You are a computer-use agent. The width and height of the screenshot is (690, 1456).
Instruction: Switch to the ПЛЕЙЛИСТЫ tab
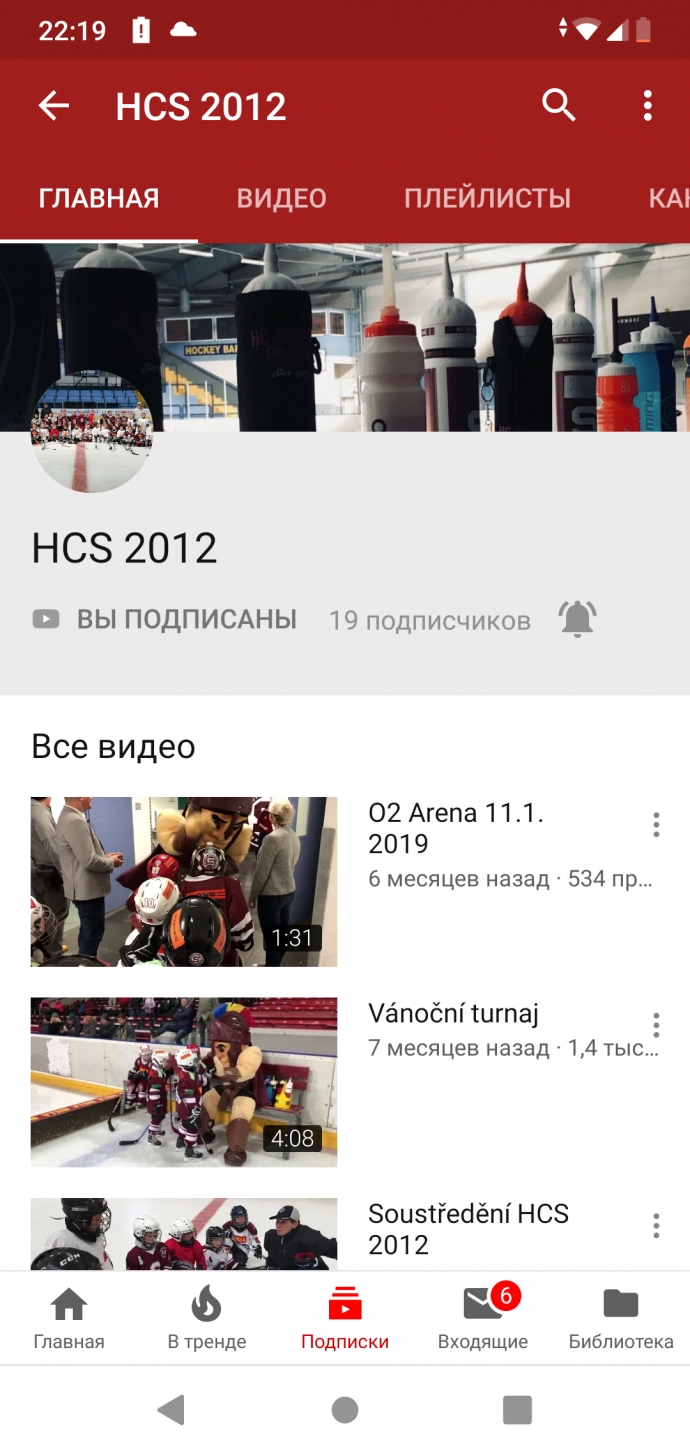tap(487, 198)
